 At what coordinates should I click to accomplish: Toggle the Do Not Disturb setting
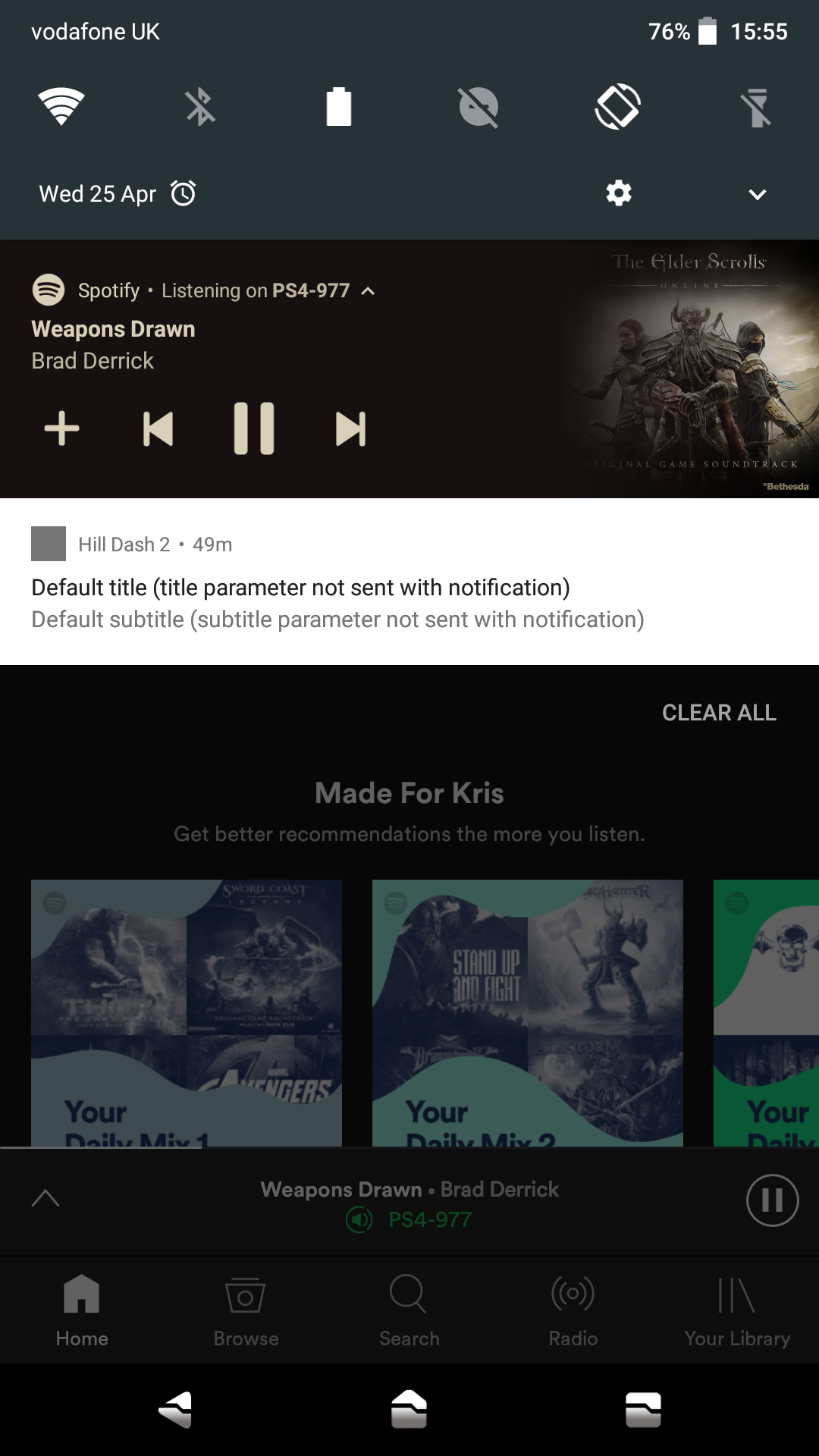[479, 106]
